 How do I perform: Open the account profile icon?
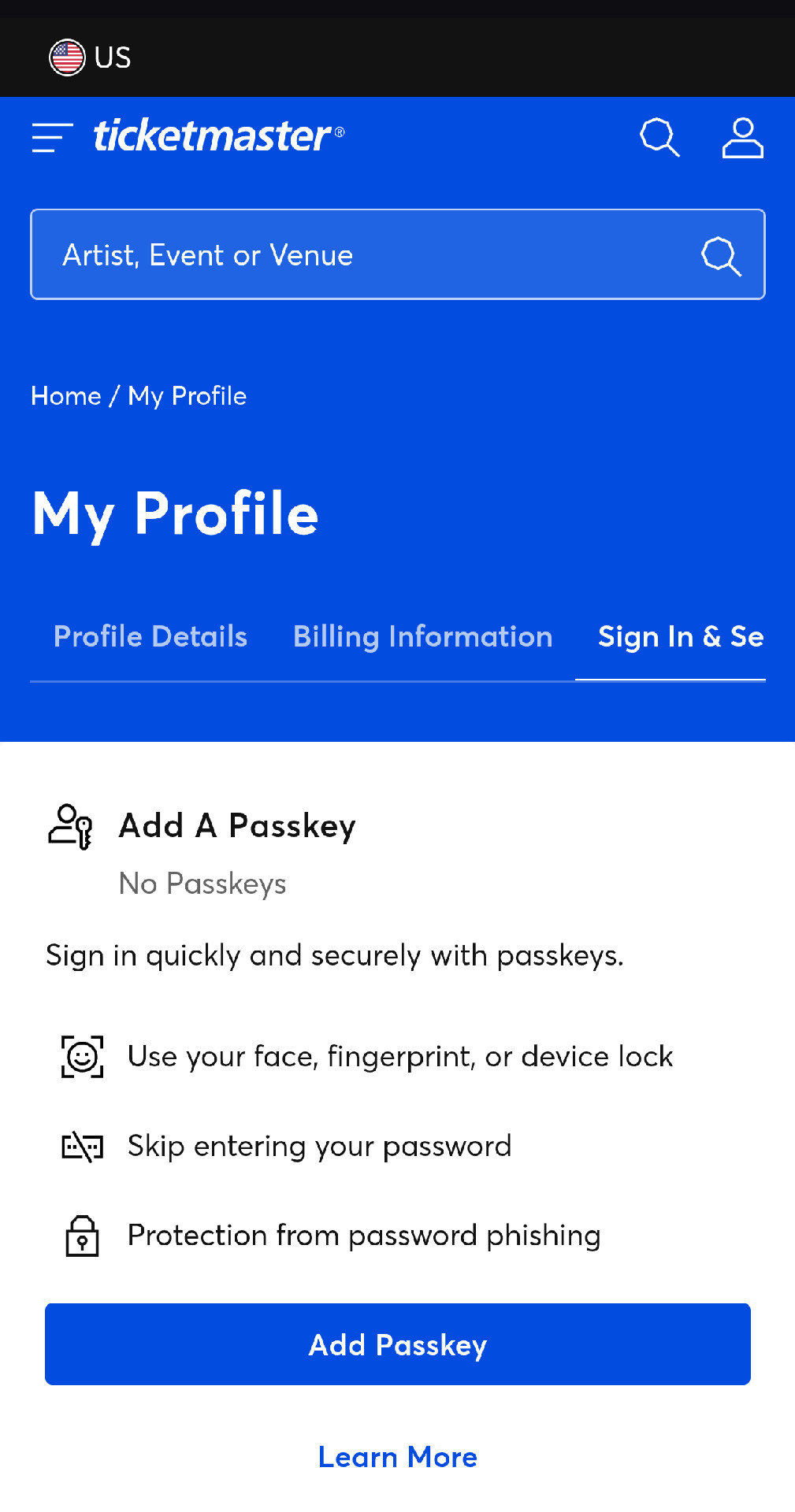[x=742, y=138]
